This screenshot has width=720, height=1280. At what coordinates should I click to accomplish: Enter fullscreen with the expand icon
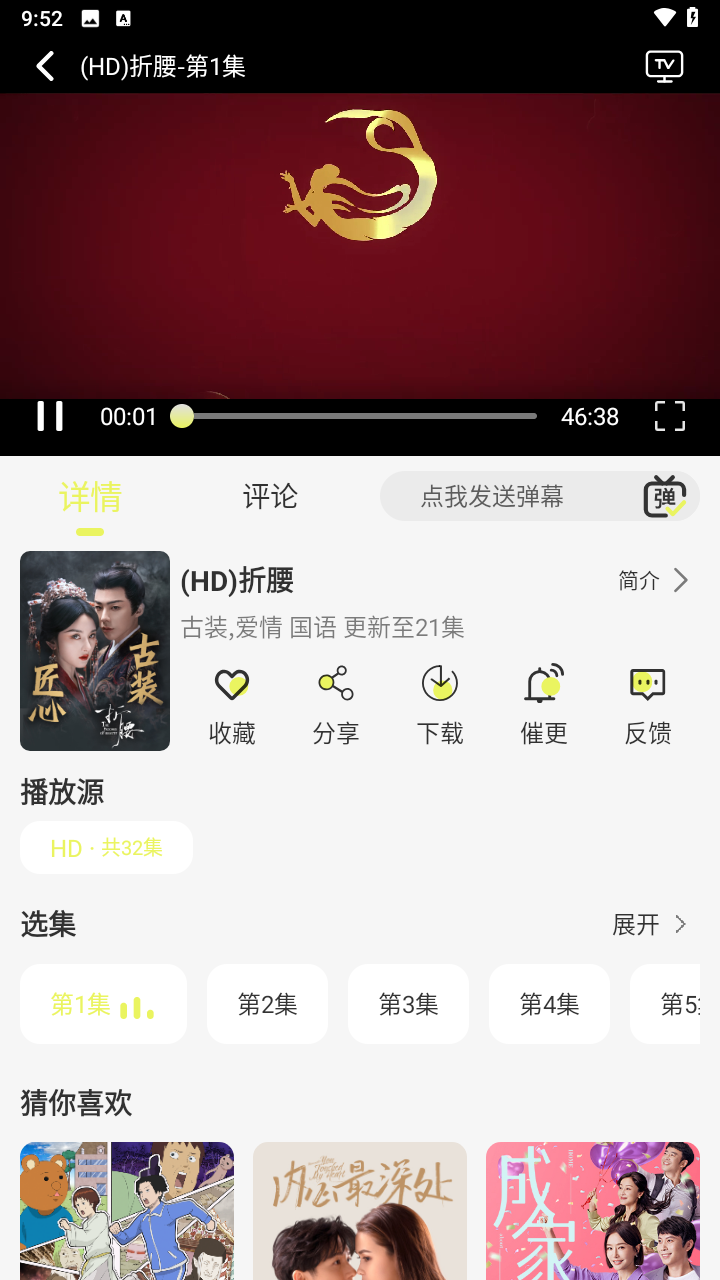[669, 417]
